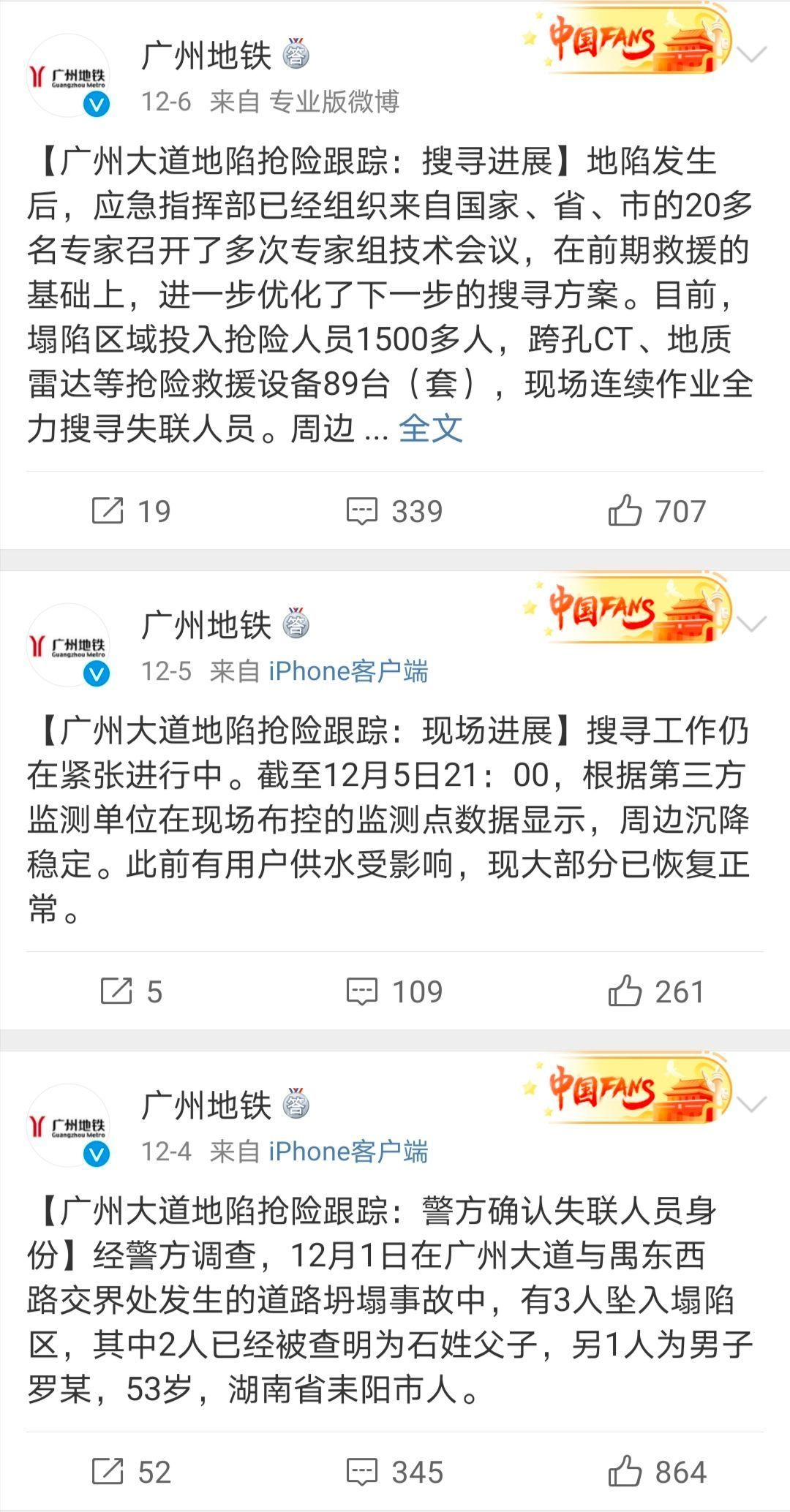Open the dropdown arrow on the 12-4 post
Viewport: 790px width, 1512px height.
click(753, 1104)
